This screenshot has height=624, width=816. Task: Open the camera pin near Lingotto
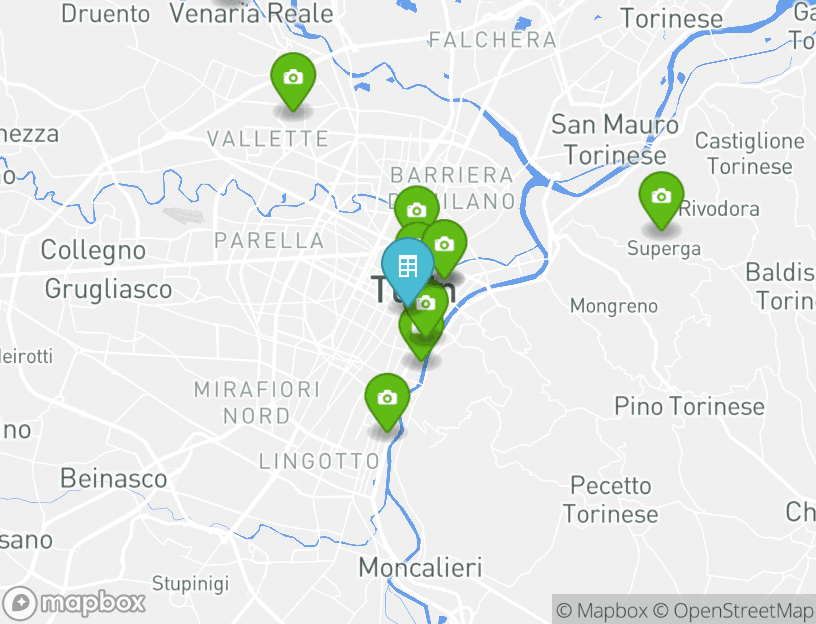387,399
